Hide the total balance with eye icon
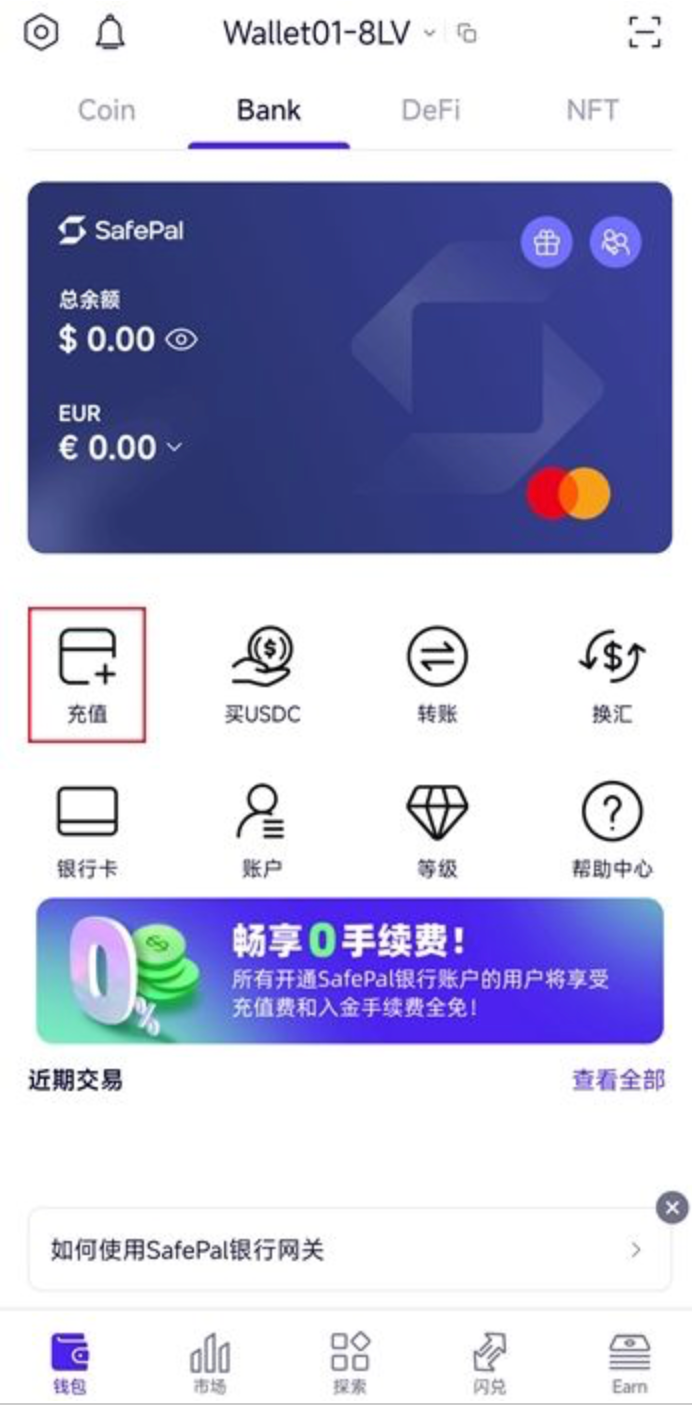The width and height of the screenshot is (692, 1406). (x=181, y=340)
